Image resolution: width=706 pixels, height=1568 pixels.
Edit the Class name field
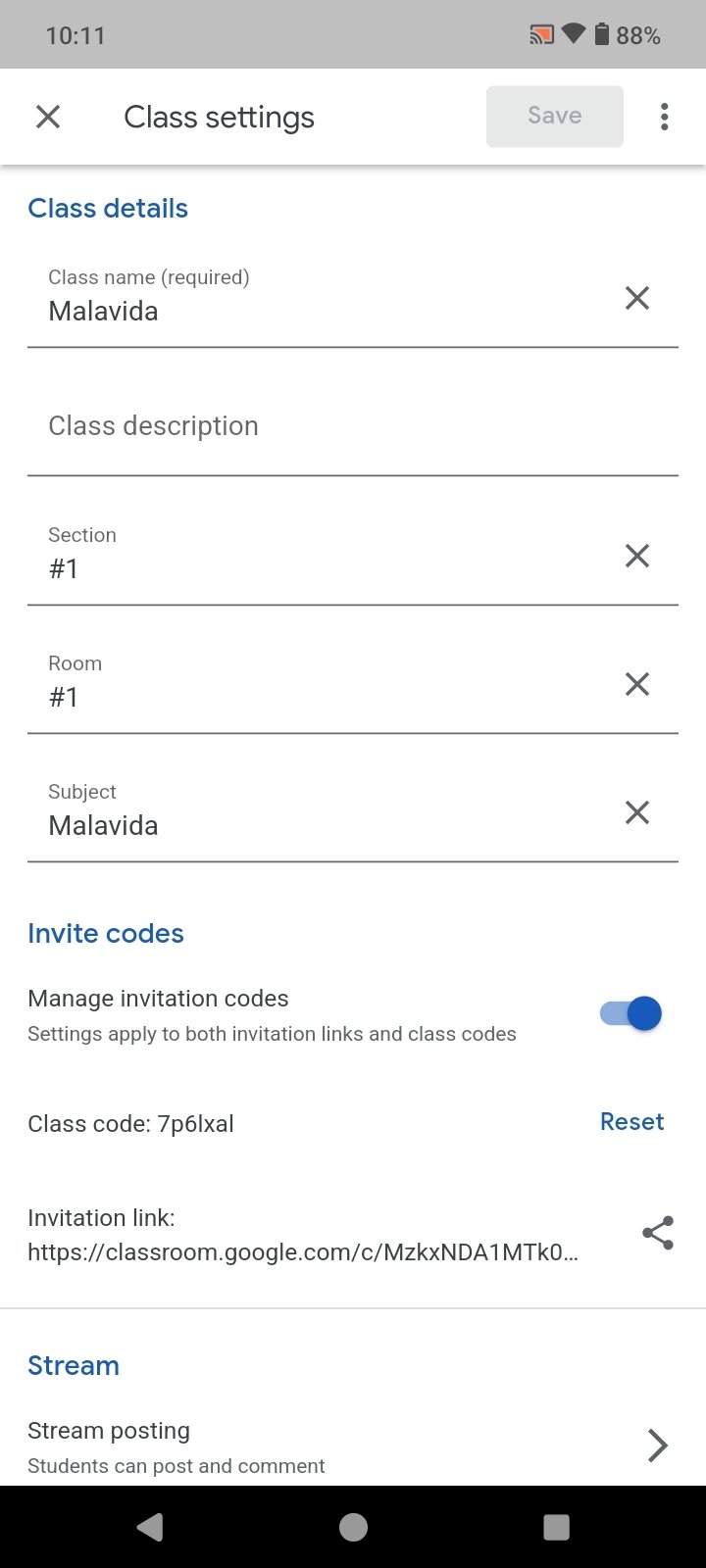point(314,312)
